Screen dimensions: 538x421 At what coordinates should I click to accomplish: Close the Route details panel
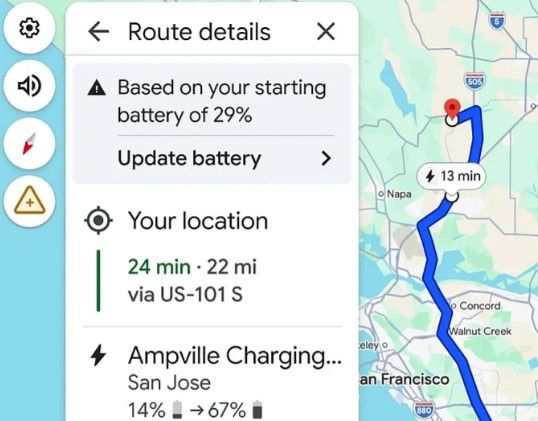click(326, 32)
